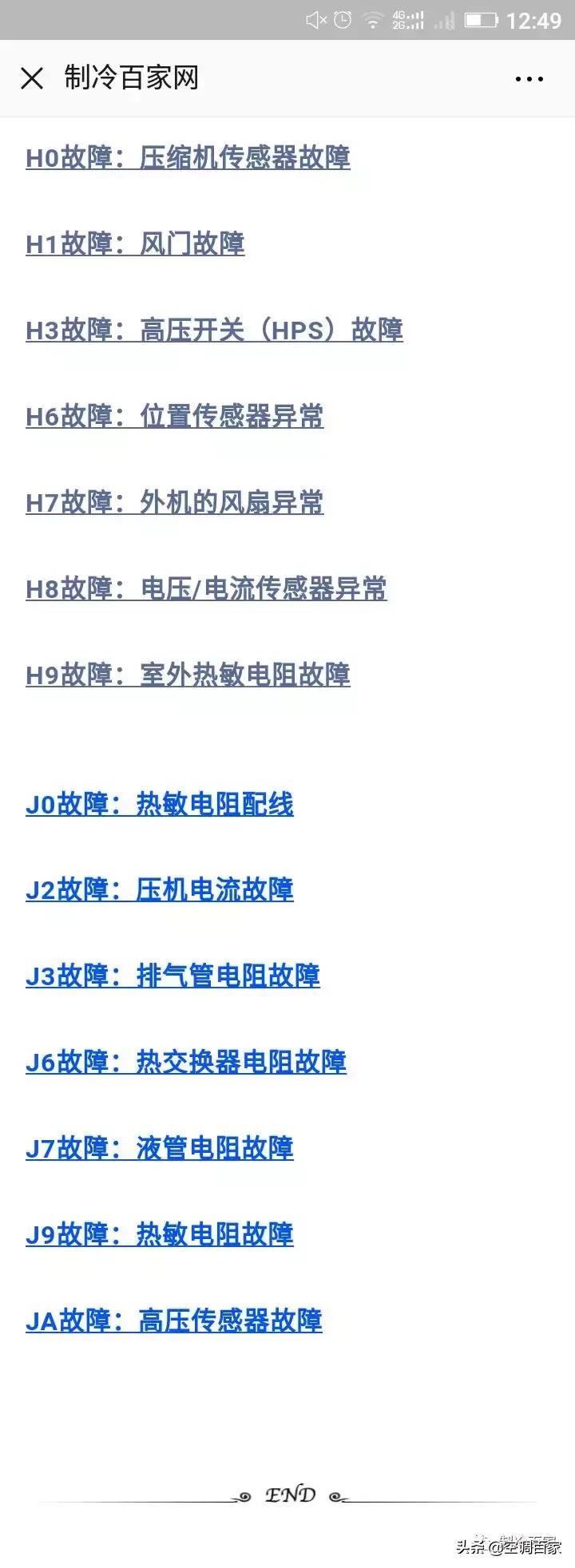Close the 制冷百家网 article page
The width and height of the screenshot is (575, 1568).
click(x=32, y=77)
